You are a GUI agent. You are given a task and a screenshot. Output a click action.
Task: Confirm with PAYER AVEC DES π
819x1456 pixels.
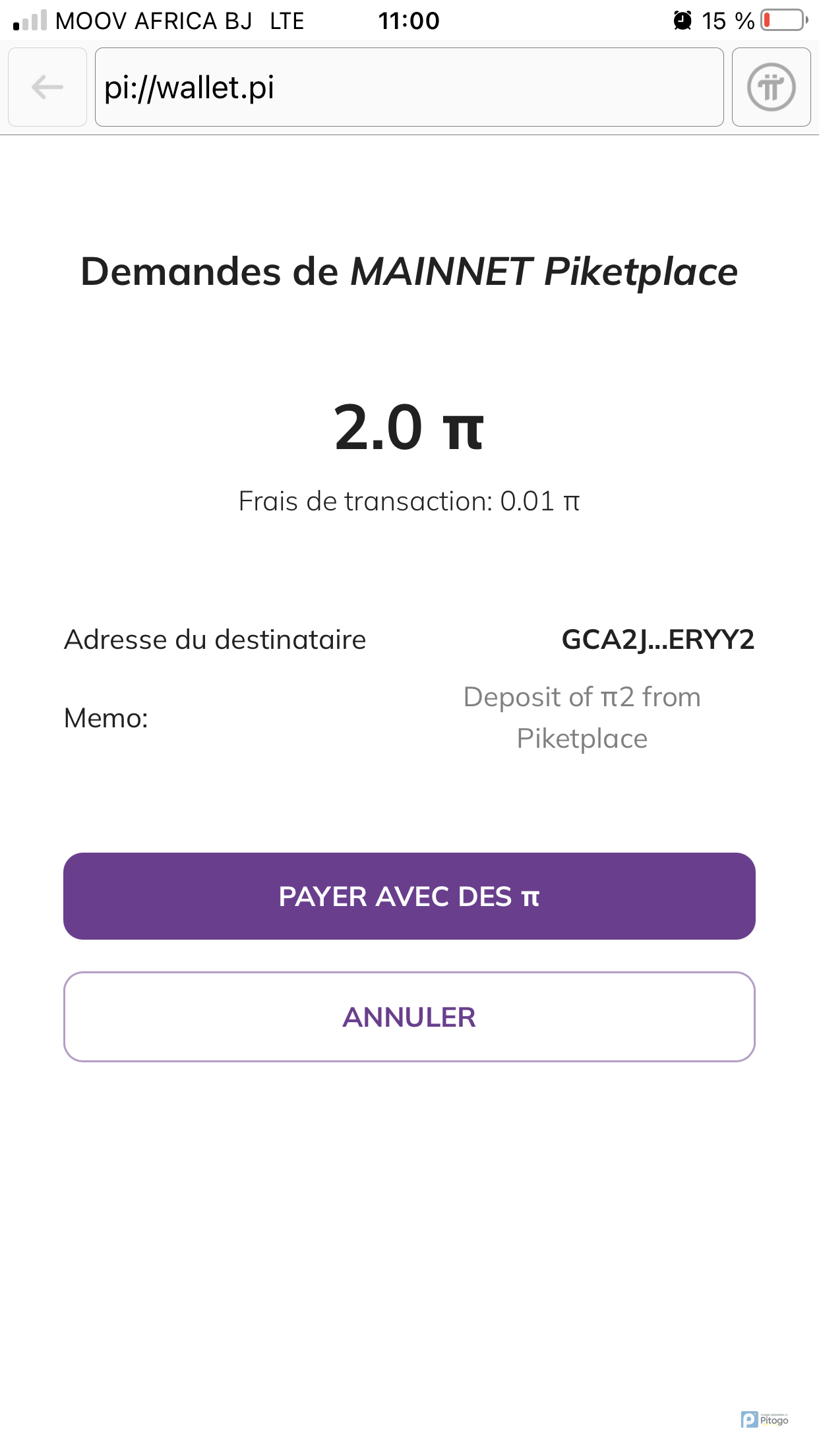pyautogui.click(x=409, y=896)
